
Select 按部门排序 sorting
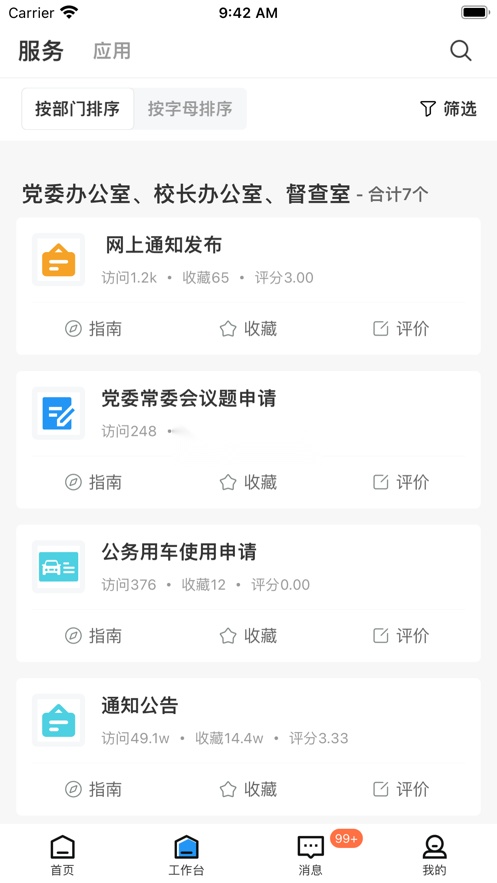(78, 109)
